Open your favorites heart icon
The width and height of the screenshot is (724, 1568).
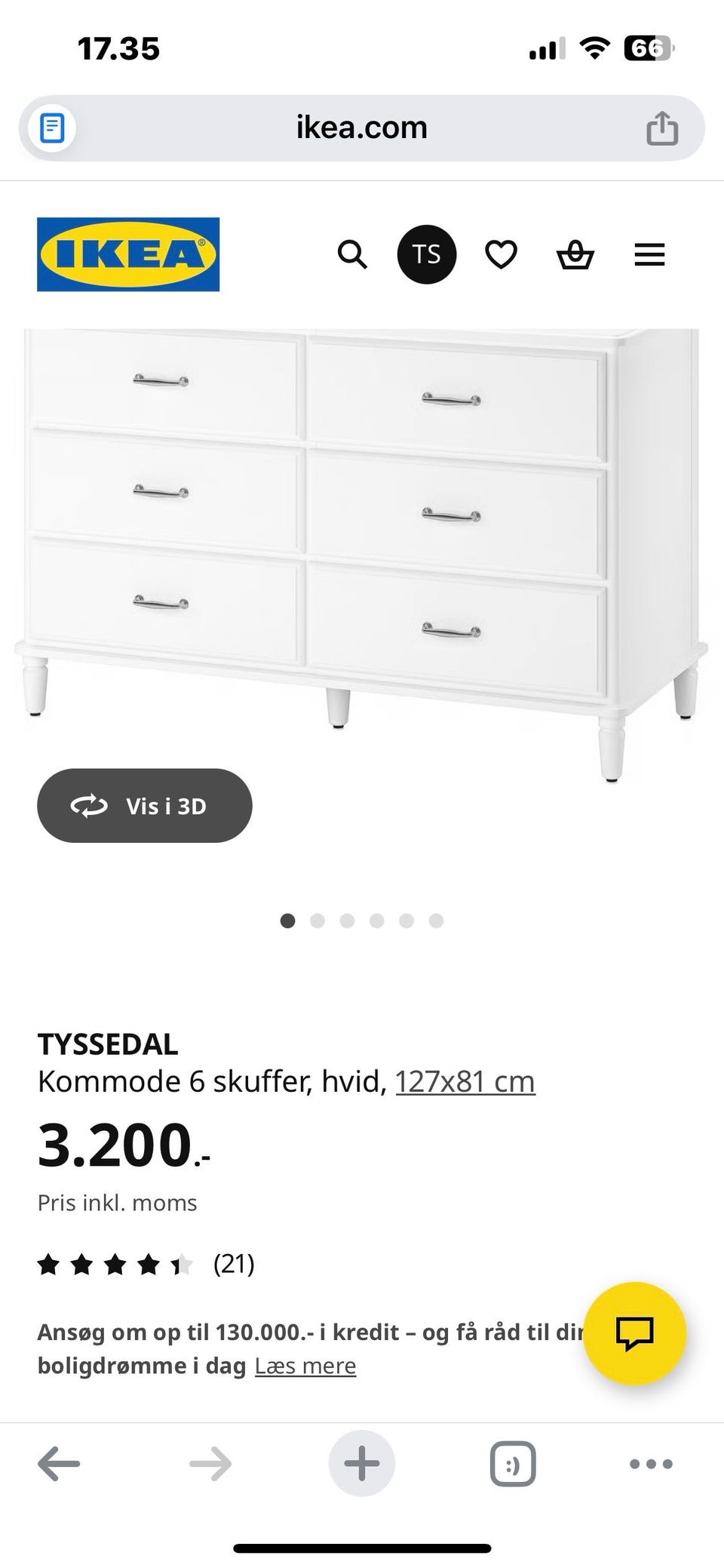[500, 254]
